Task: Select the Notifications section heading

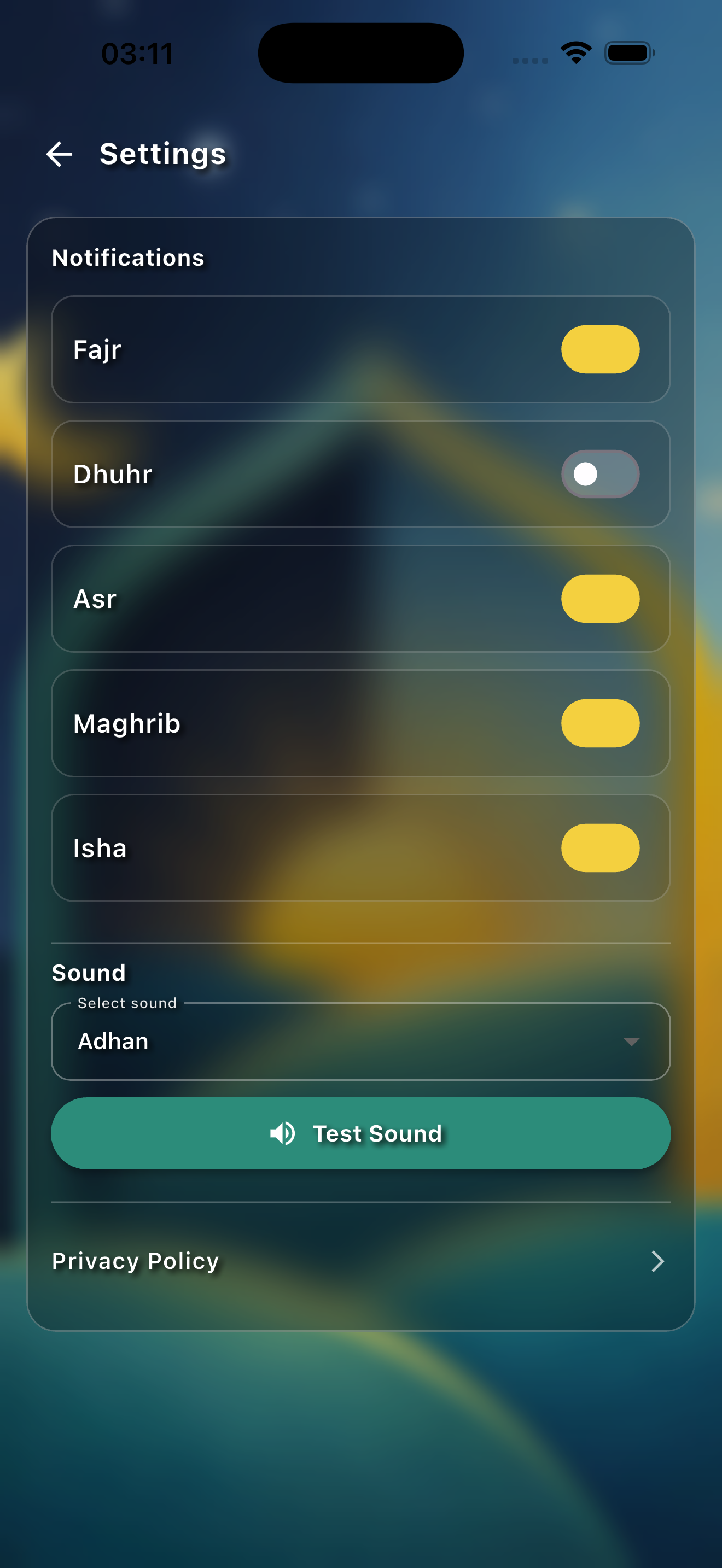Action: coord(128,258)
